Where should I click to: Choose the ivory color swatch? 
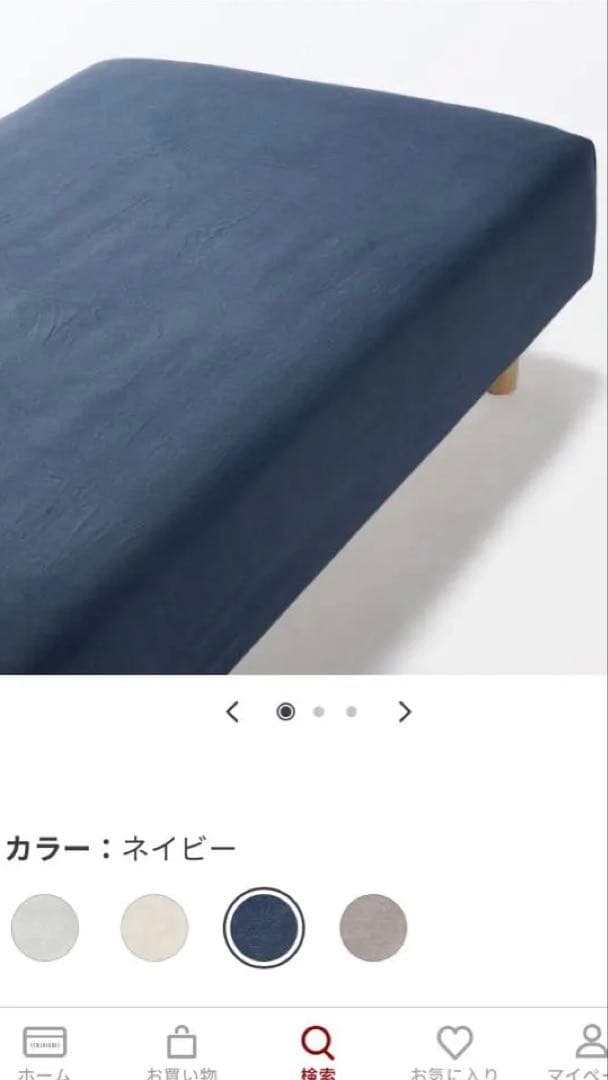click(154, 928)
